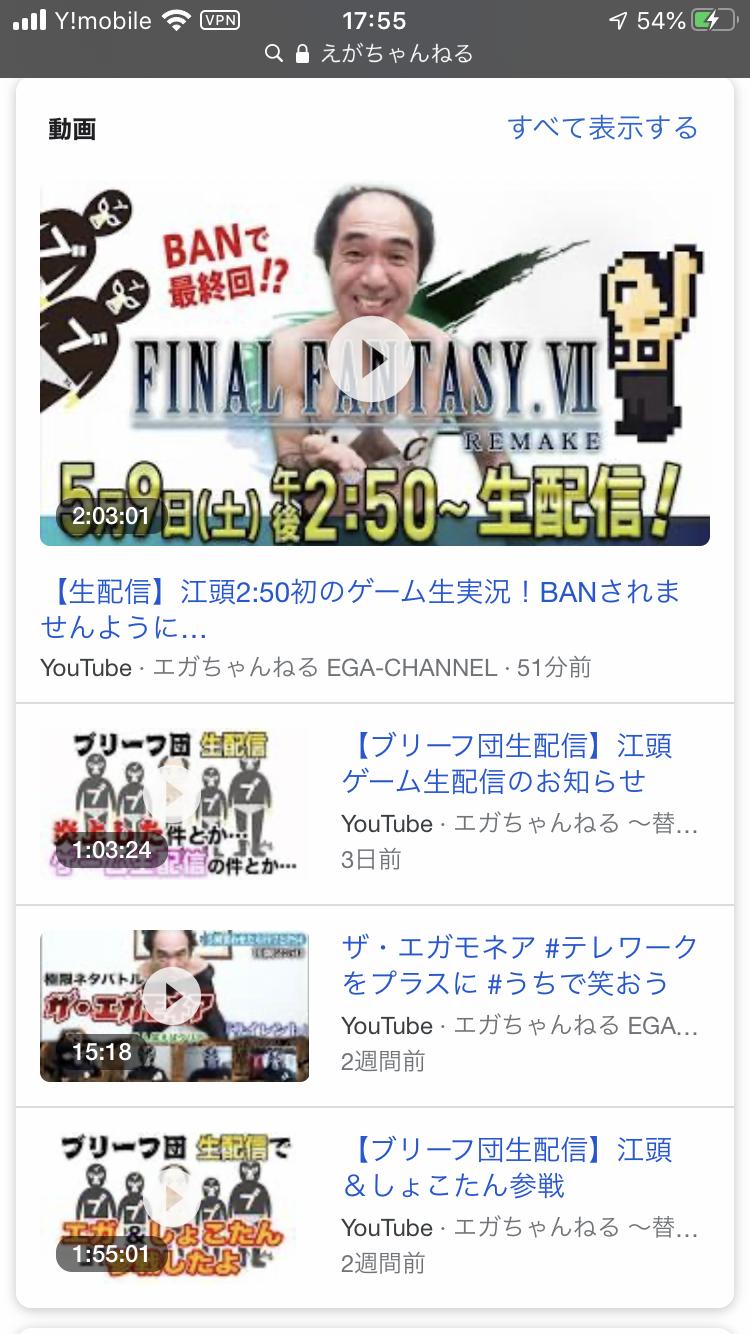Open the 1:03:24 ブリーフ団生配信 thumbnail
The width and height of the screenshot is (750, 1334).
click(x=174, y=803)
